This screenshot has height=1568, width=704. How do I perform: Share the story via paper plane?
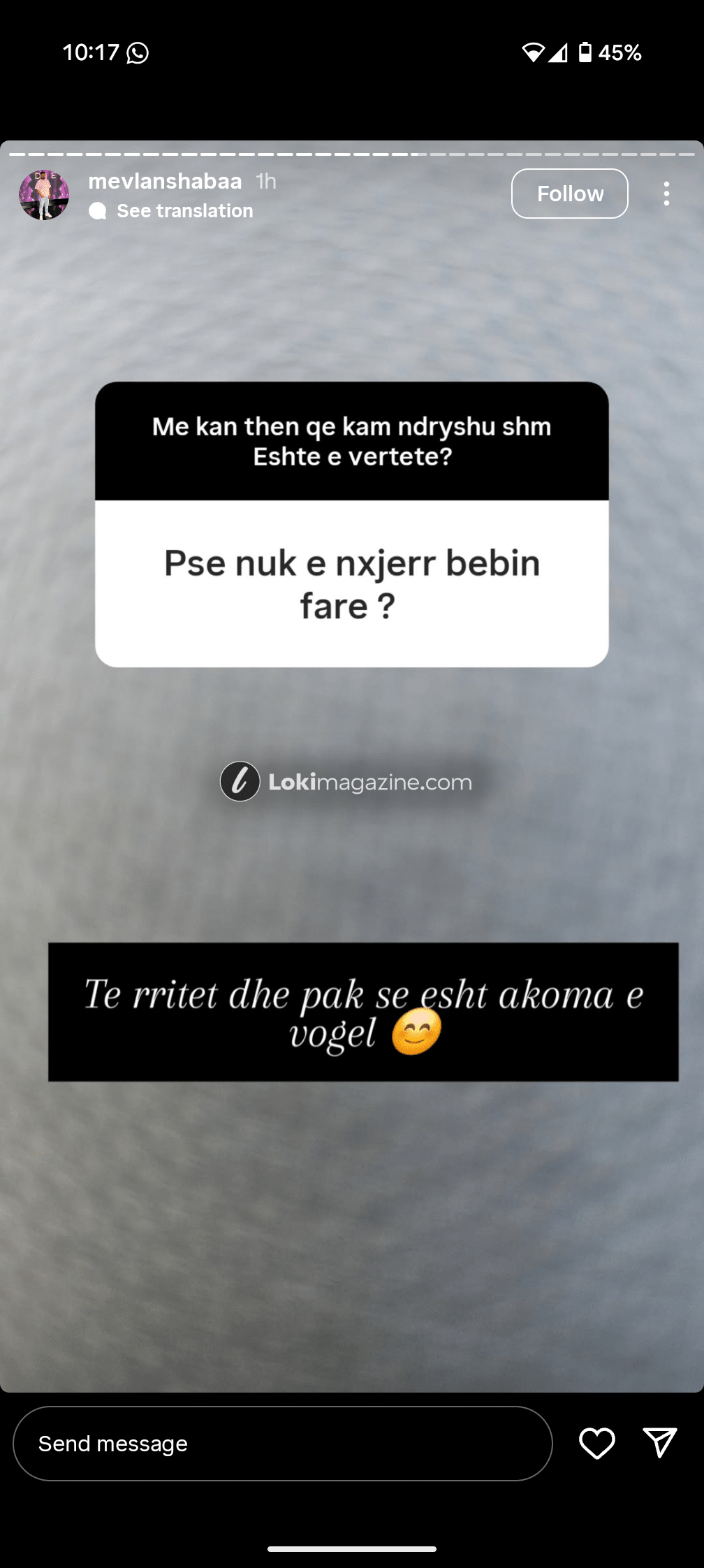(659, 1444)
